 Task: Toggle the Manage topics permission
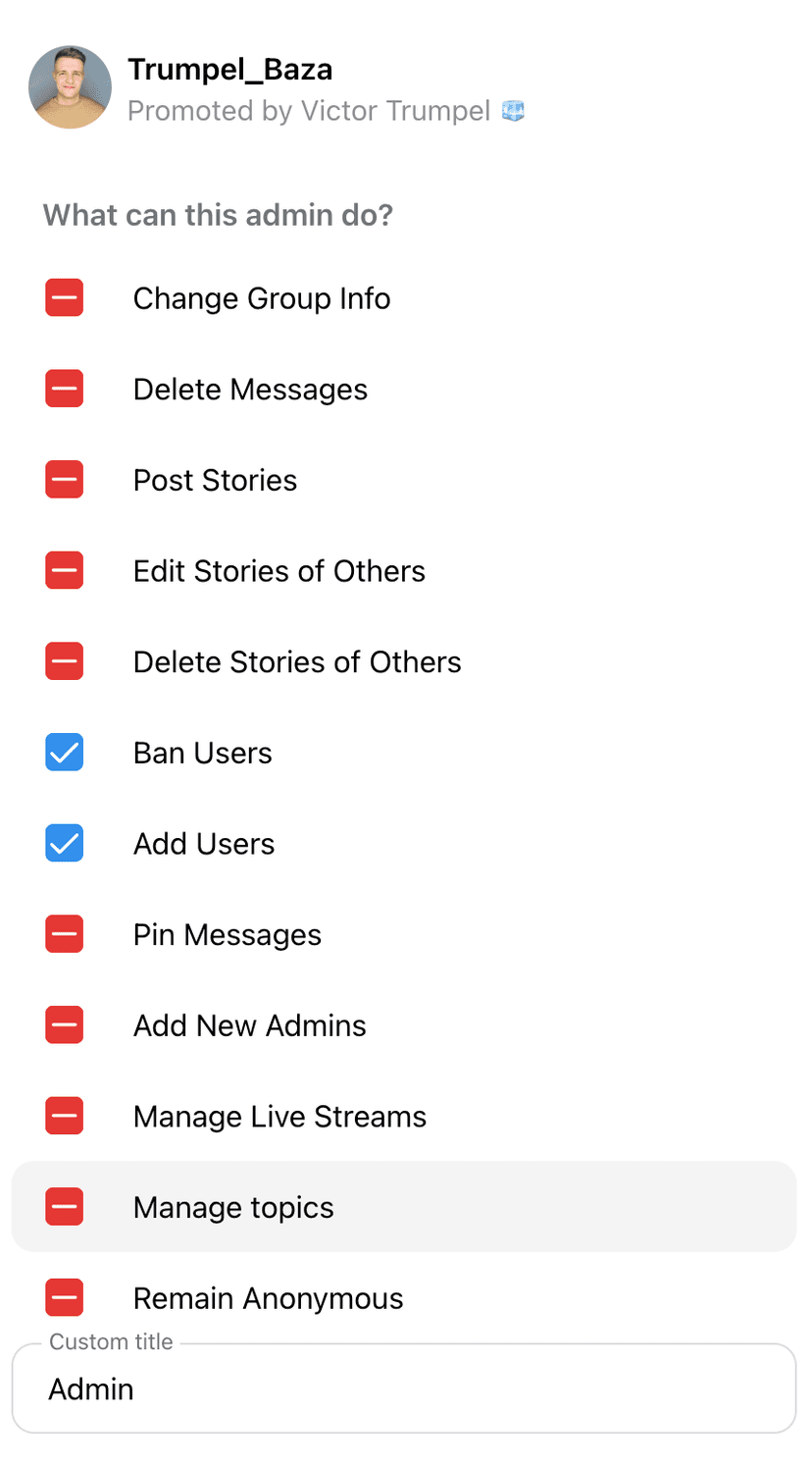[x=65, y=1207]
